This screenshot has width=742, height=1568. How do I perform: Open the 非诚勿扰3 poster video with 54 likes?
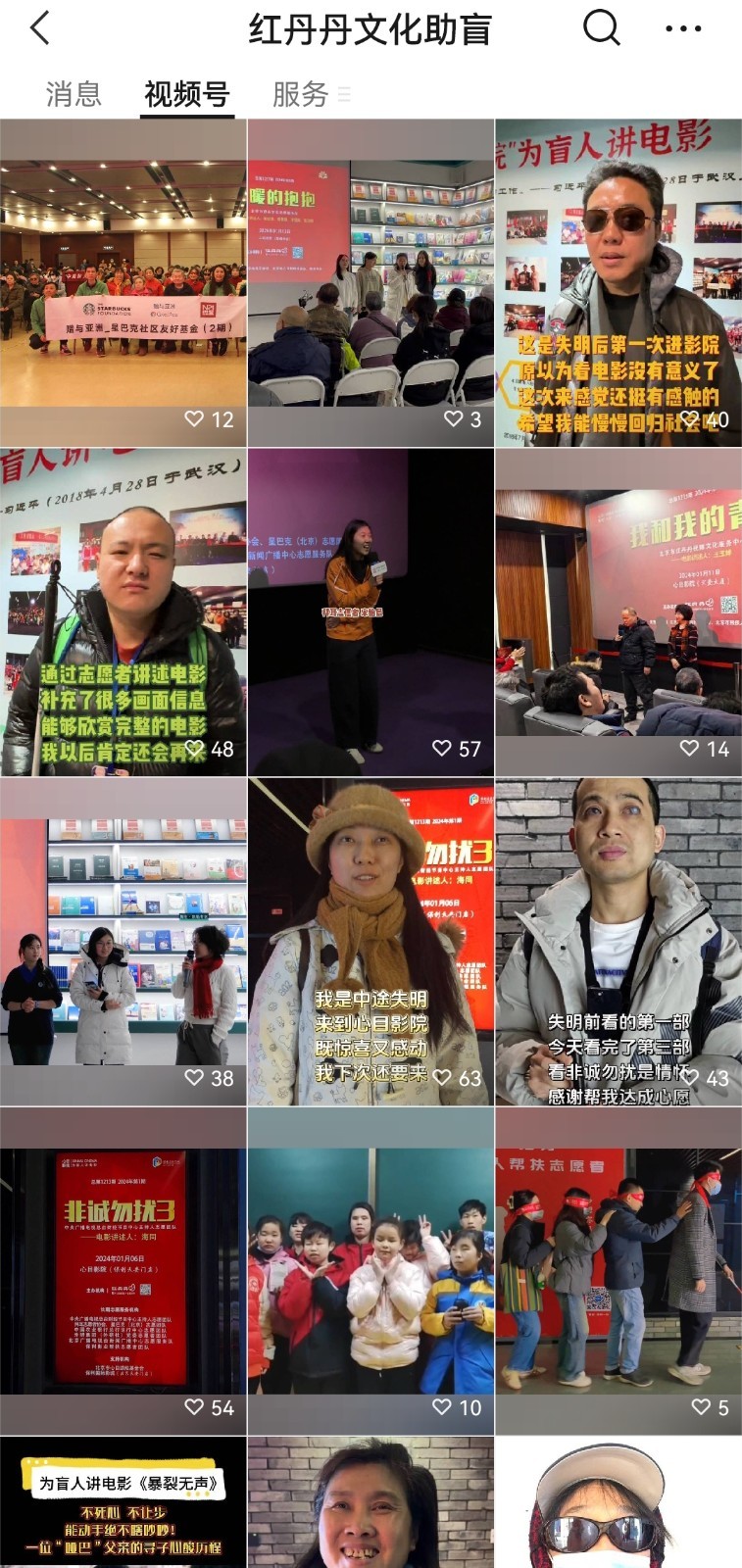[x=124, y=1271]
